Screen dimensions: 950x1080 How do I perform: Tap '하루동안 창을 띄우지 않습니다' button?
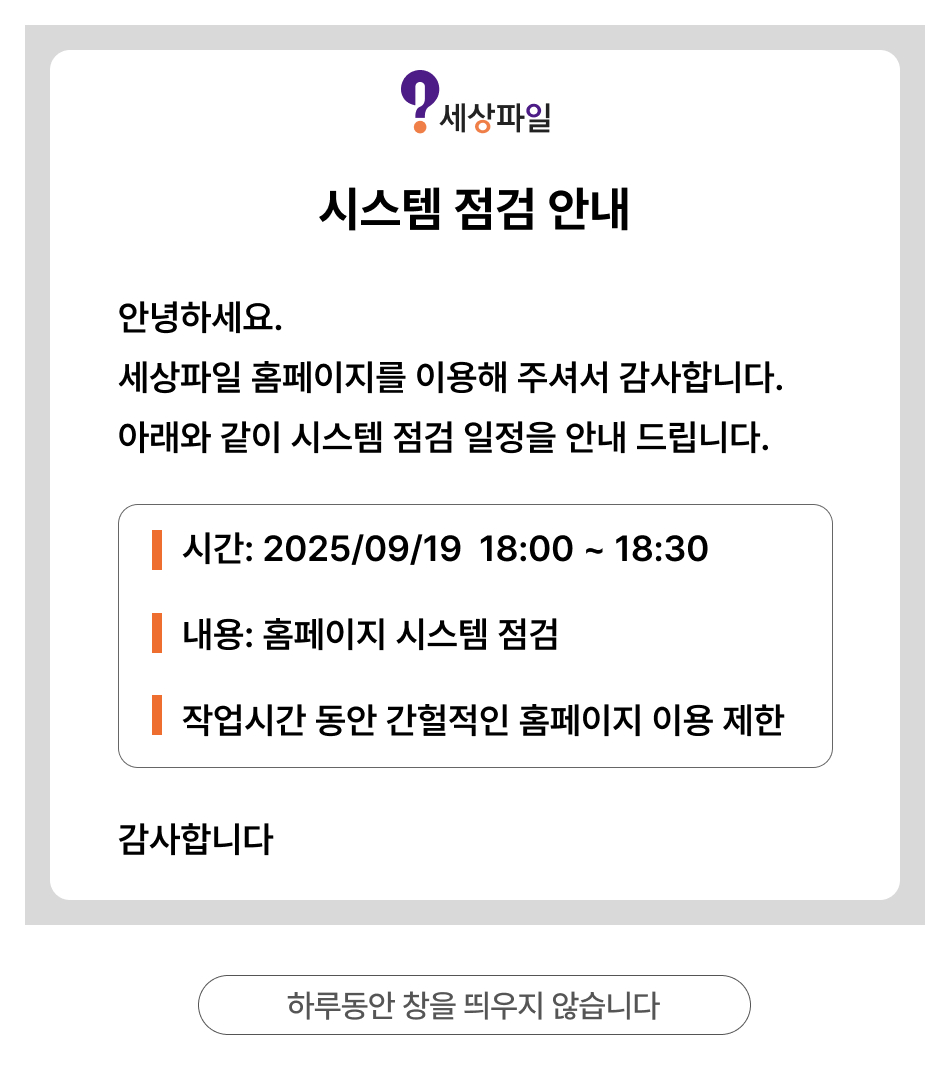tap(474, 1005)
